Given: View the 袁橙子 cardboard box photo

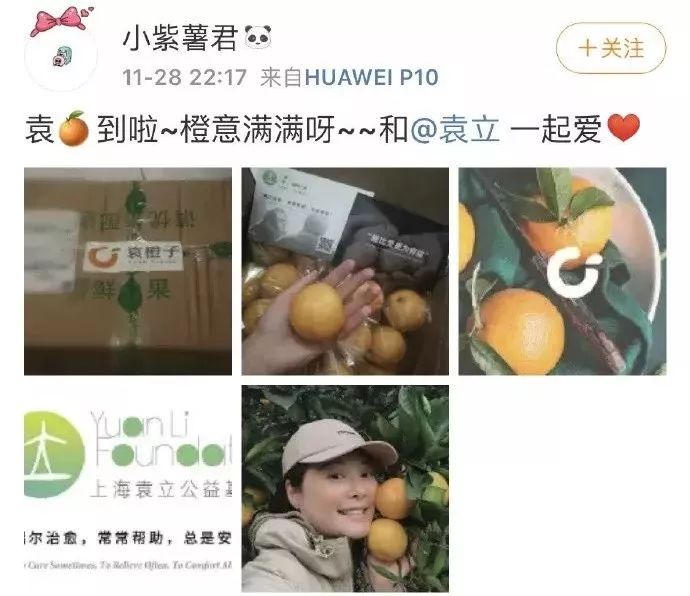Looking at the screenshot, I should coord(128,271).
